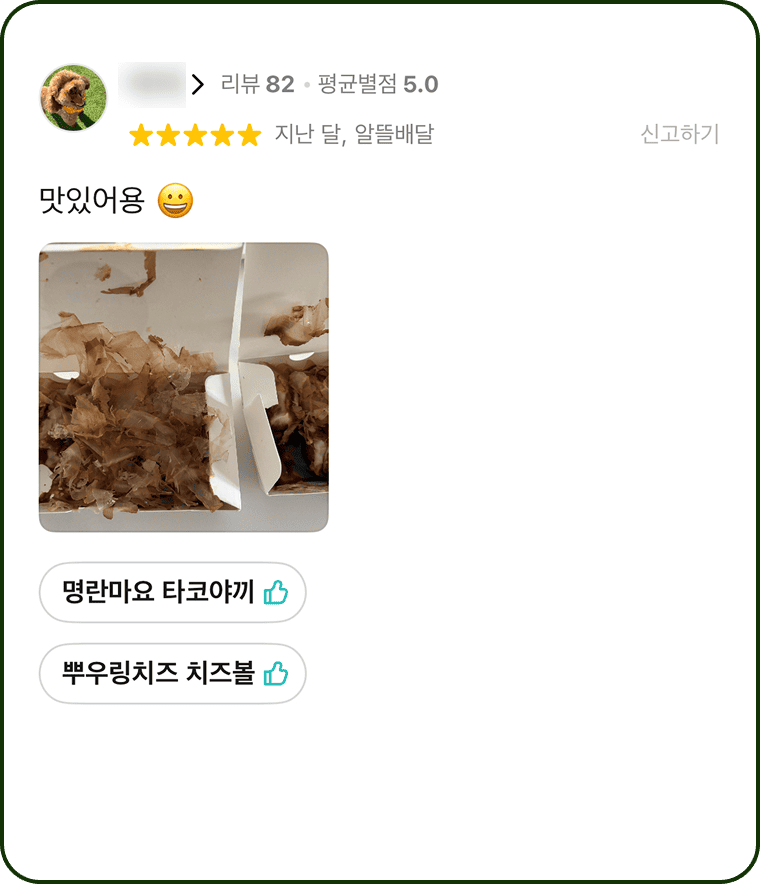Viewport: 760px width, 884px height.
Task: Open the takoyaki review photo
Action: pyautogui.click(x=186, y=385)
